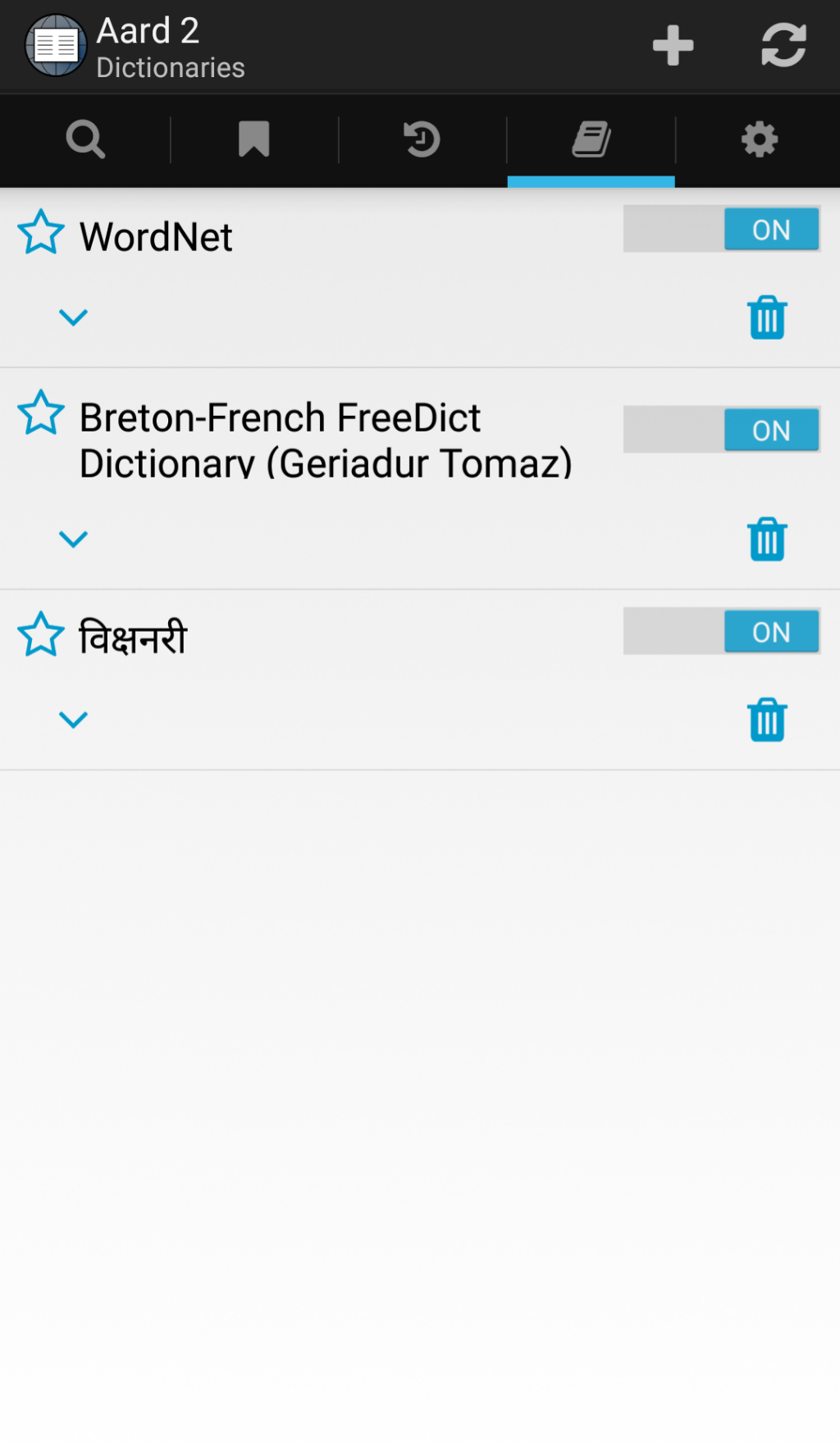The width and height of the screenshot is (840, 1443).
Task: Favorite the विक्षनरी dictionary
Action: point(41,634)
